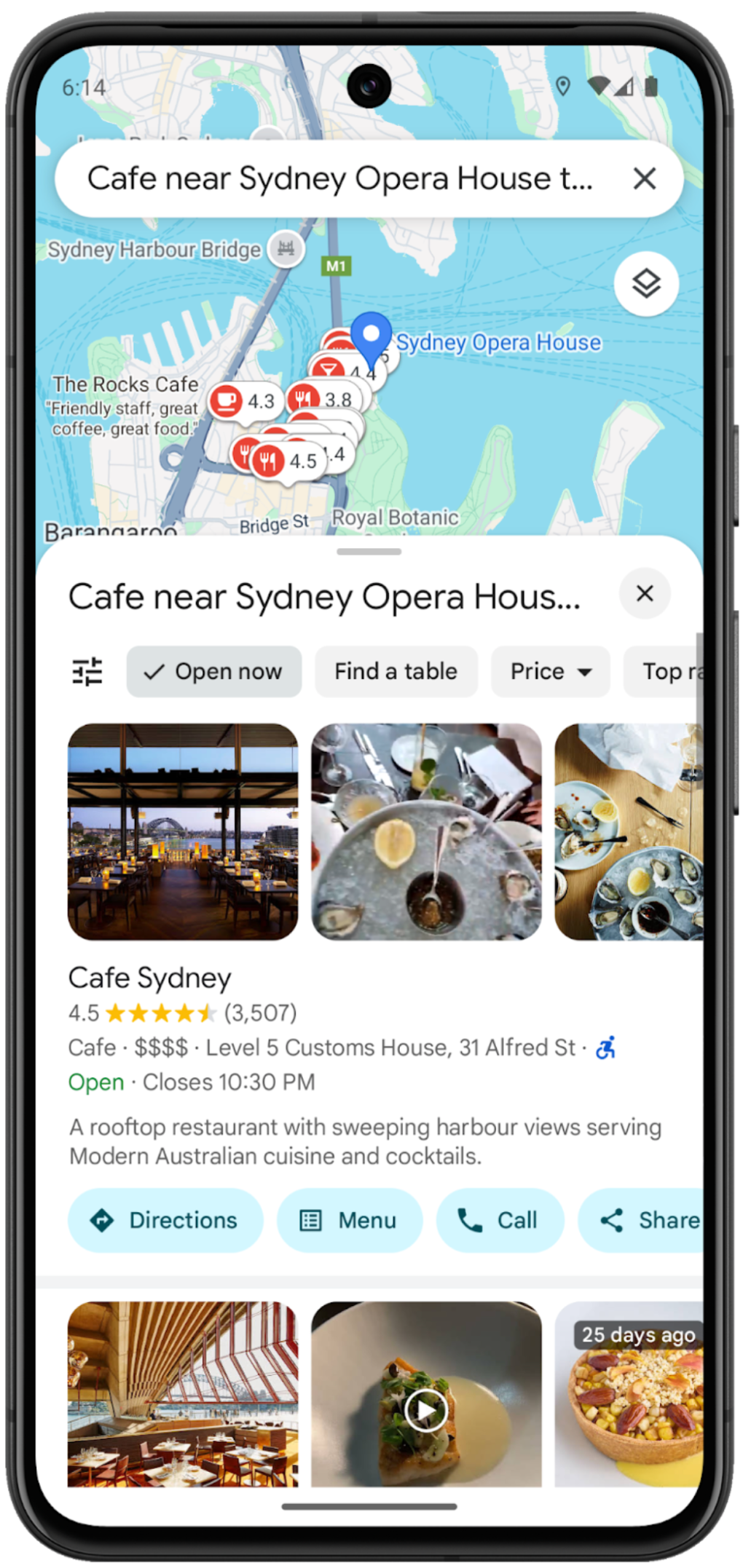Play the video of the plated dish
Image resolution: width=743 pixels, height=1568 pixels.
tap(426, 1410)
